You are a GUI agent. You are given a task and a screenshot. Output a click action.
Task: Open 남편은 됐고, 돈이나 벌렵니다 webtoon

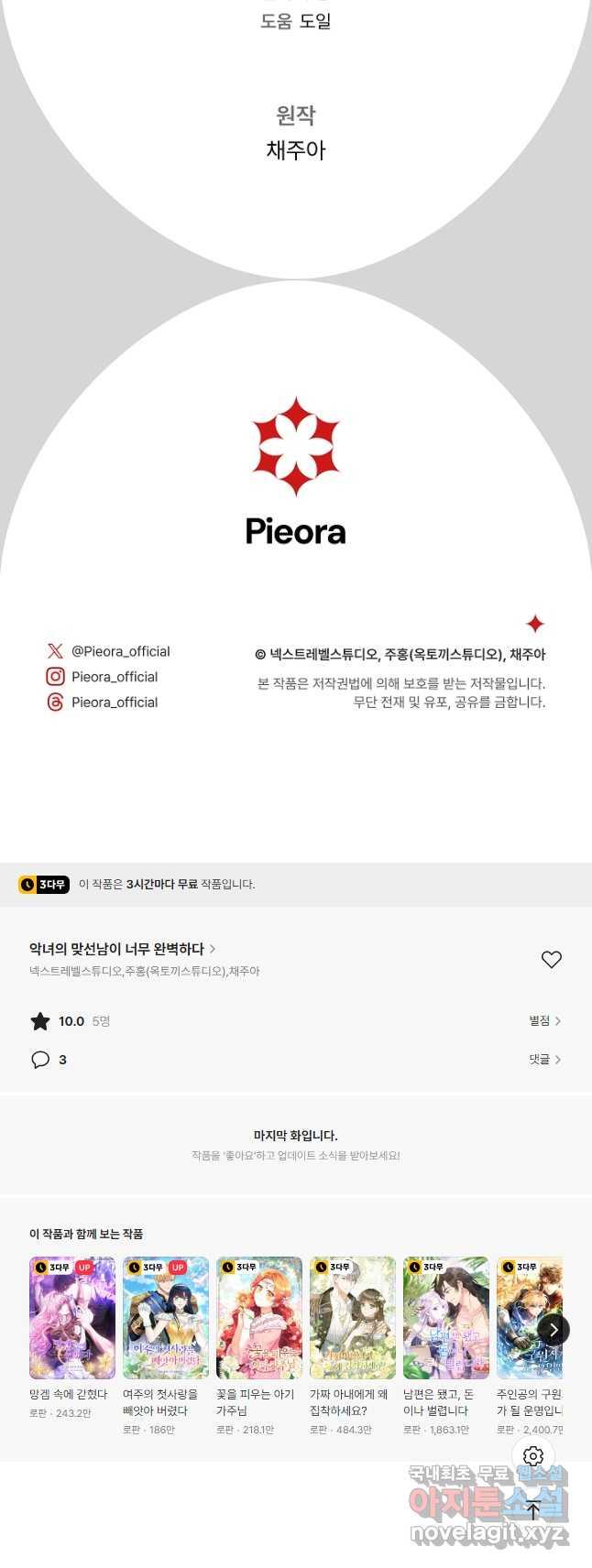point(446,1318)
